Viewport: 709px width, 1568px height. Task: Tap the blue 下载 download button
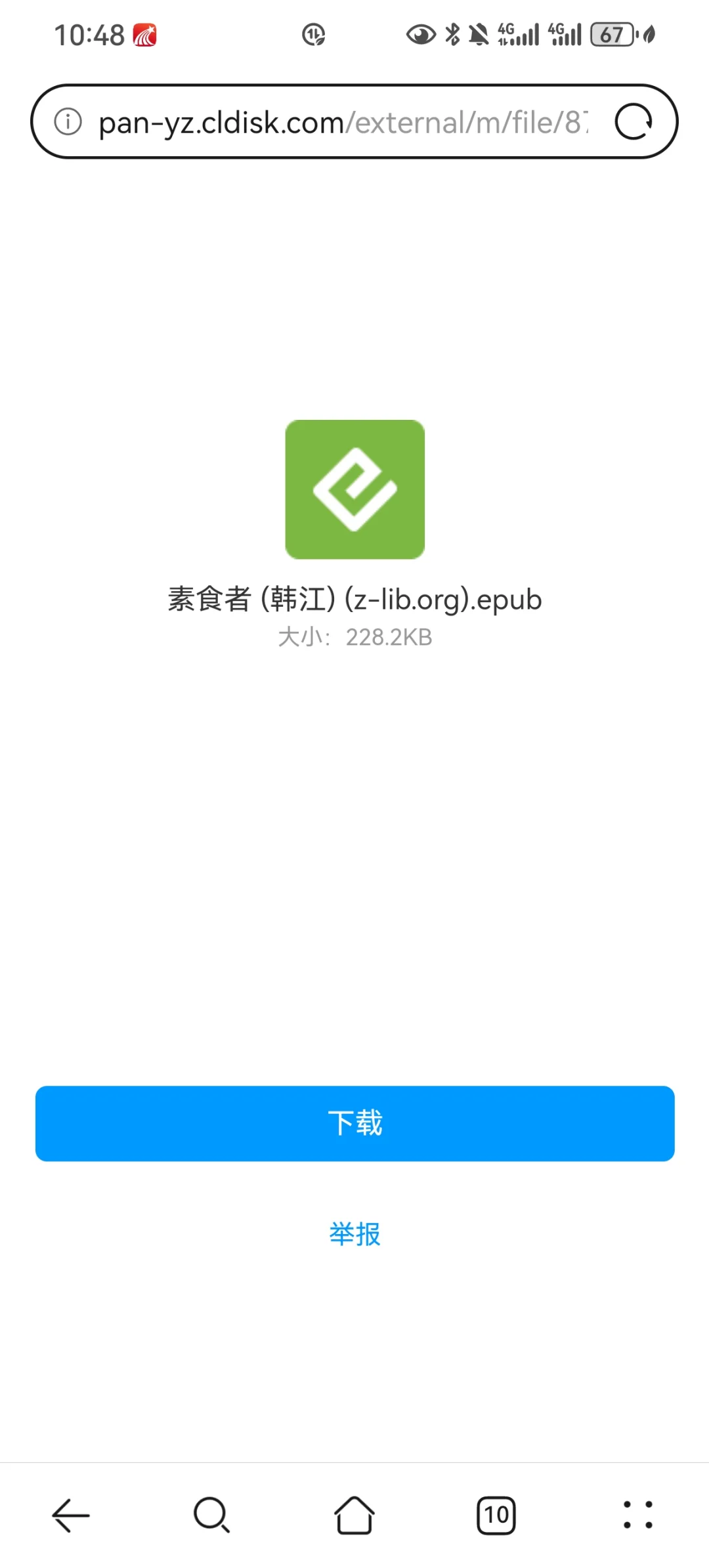(354, 1123)
